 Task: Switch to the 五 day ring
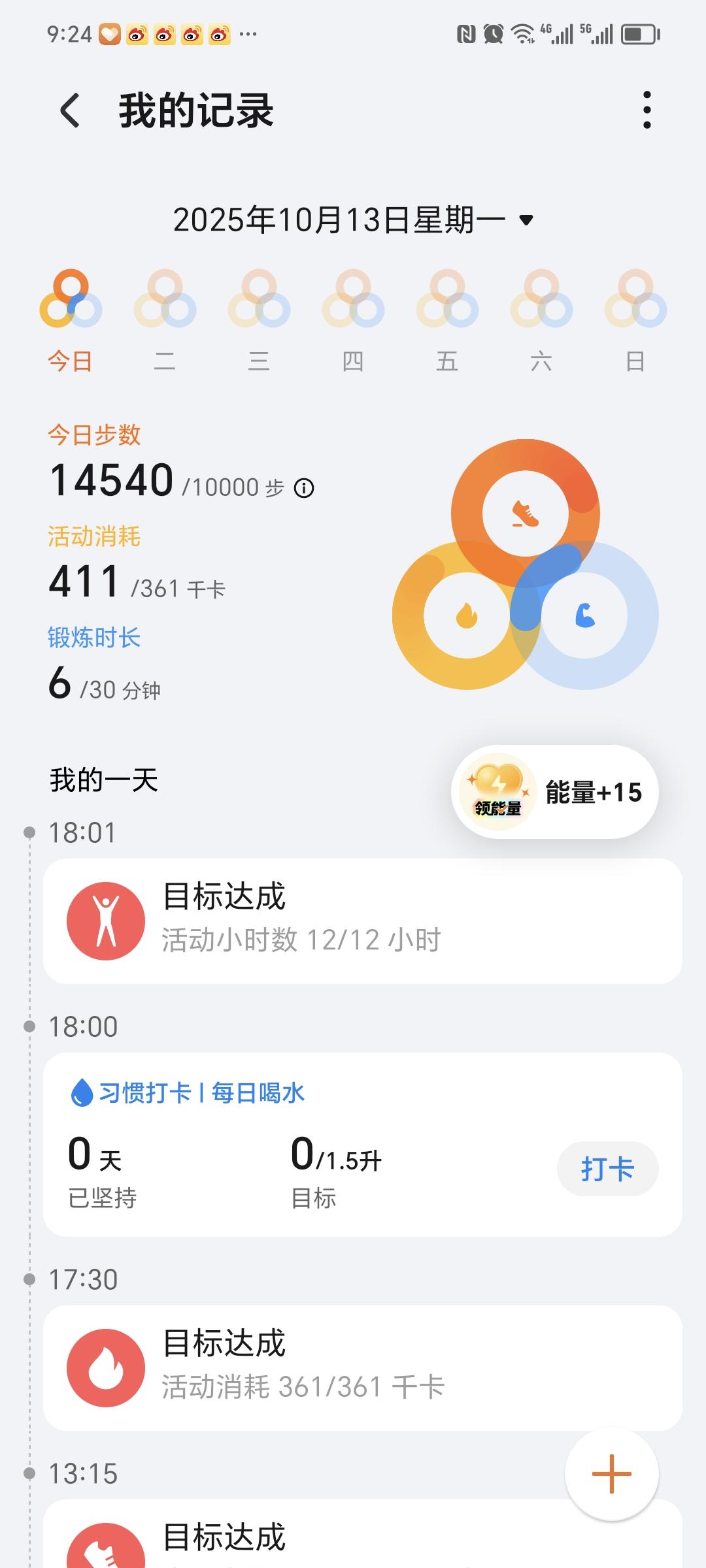point(447,301)
